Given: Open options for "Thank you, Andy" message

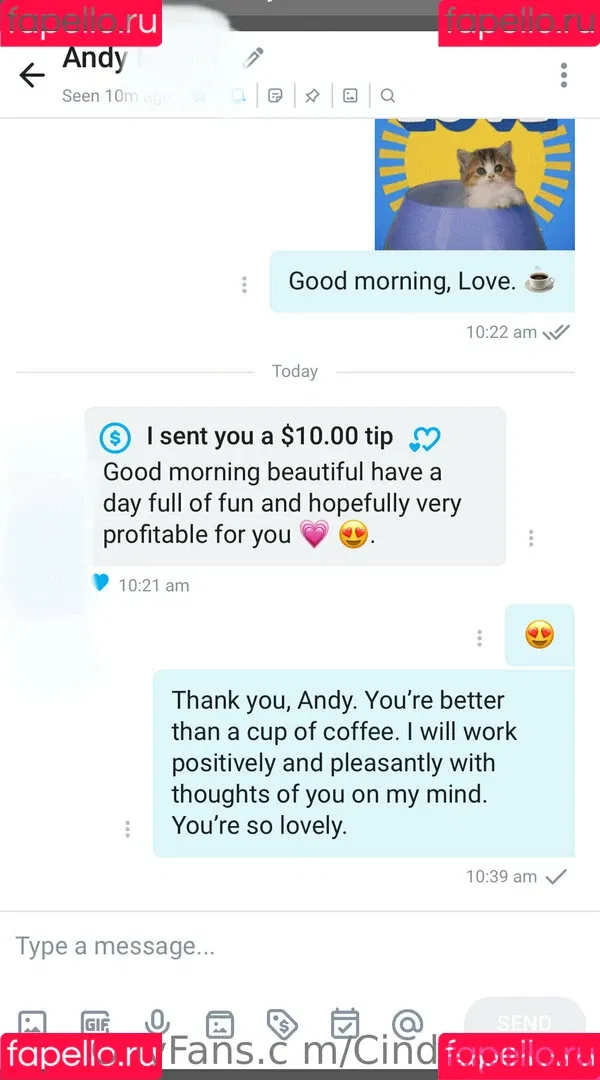Looking at the screenshot, I should click(128, 829).
